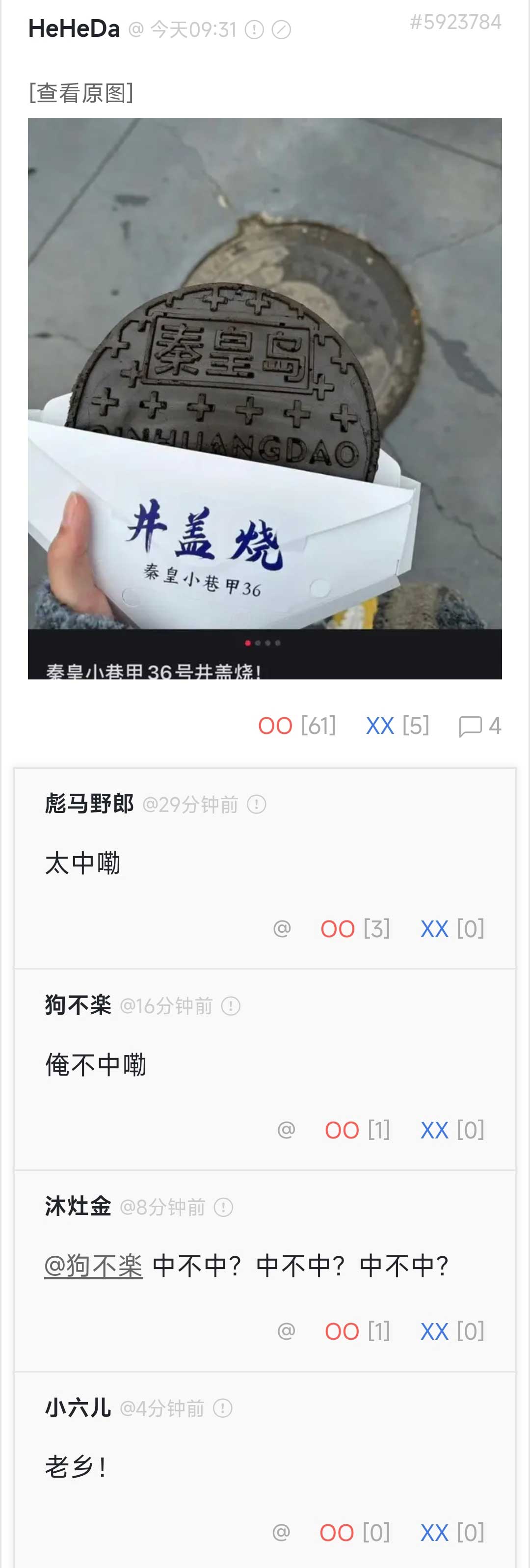This screenshot has height=1568, width=530.
Task: Mention the post author via the @ icon
Action: tap(136, 29)
